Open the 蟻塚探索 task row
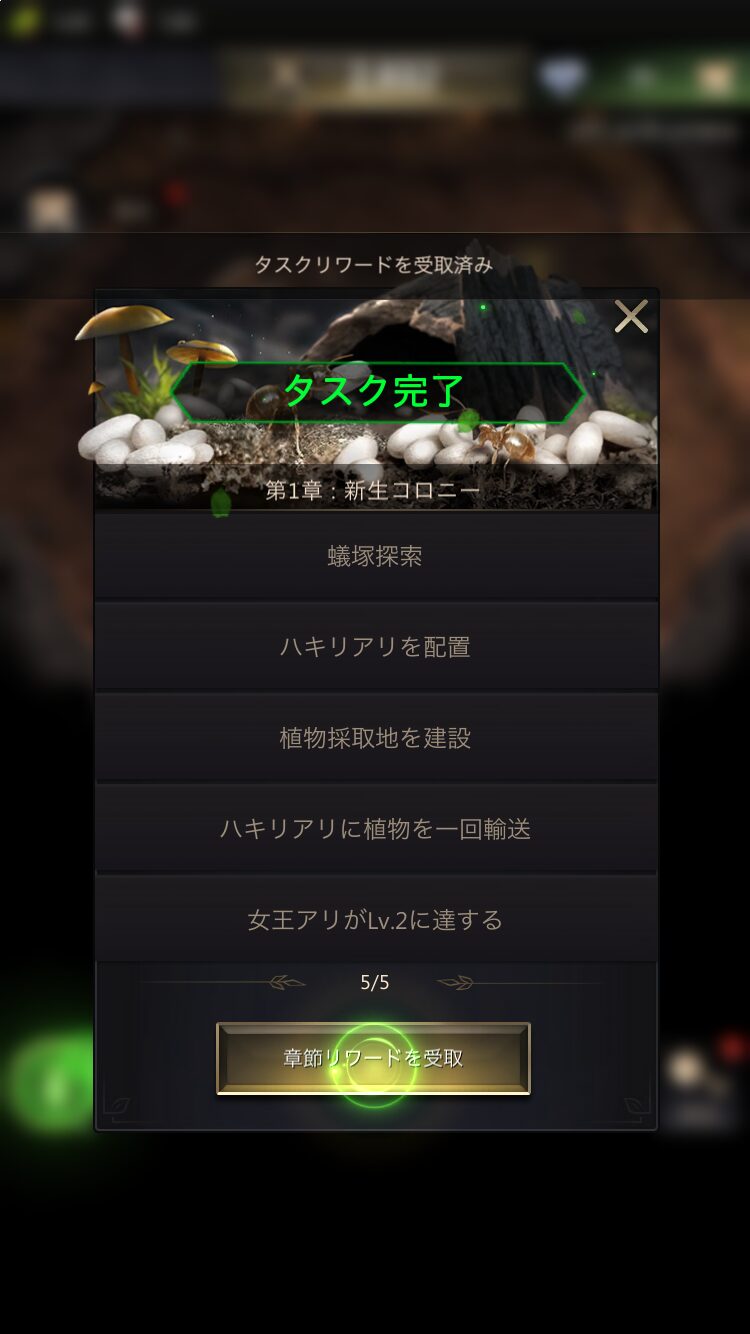 [375, 557]
